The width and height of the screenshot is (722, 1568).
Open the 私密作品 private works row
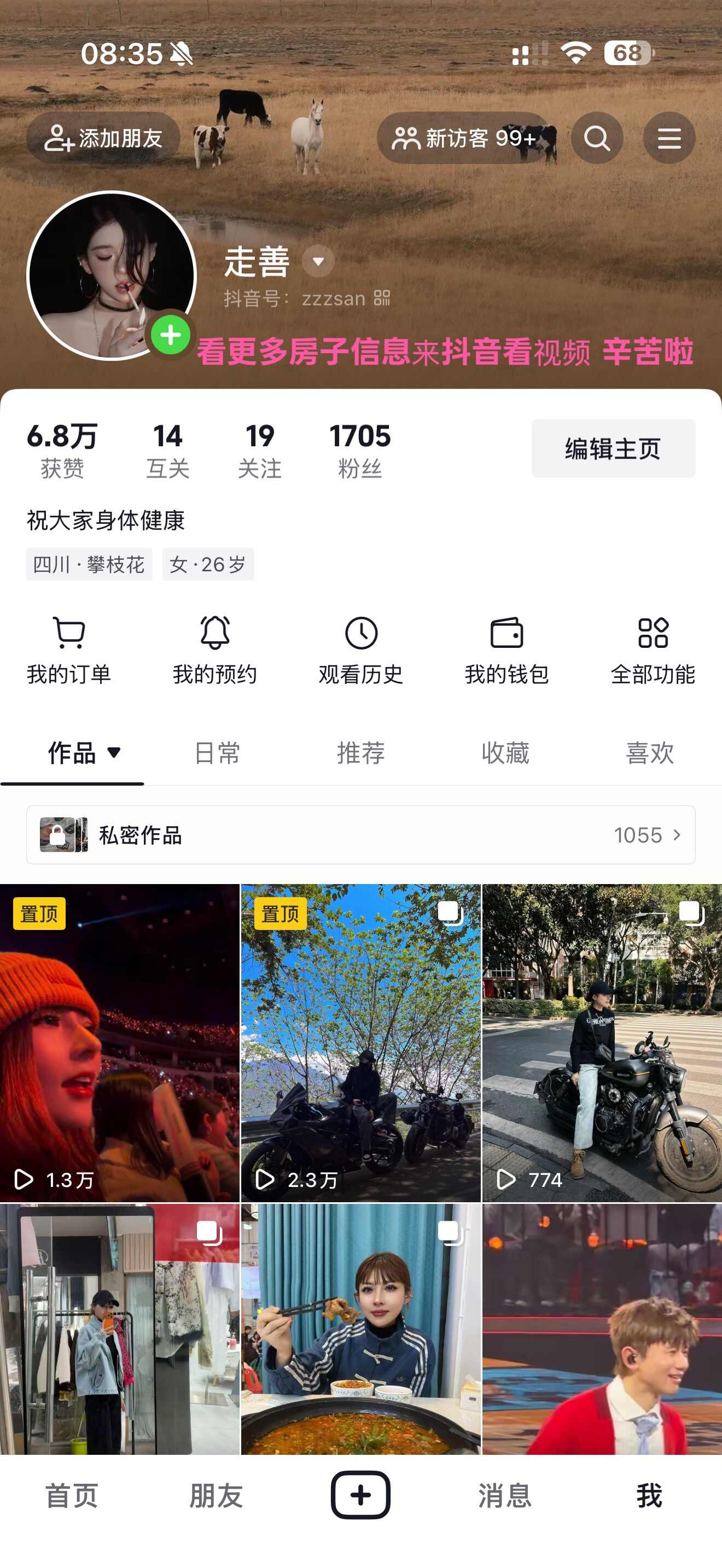point(361,835)
